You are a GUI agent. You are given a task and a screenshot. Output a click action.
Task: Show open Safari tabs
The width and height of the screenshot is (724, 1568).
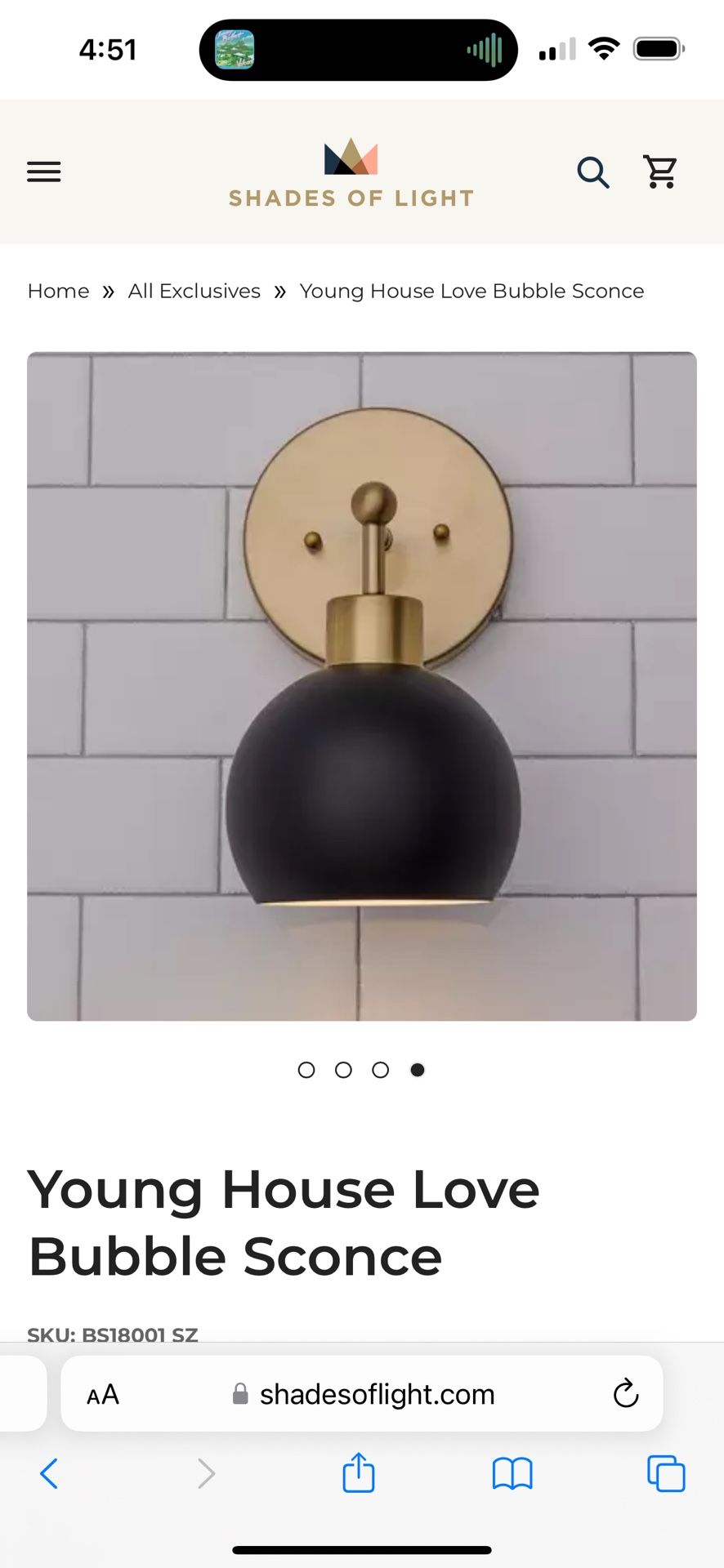tap(666, 1473)
